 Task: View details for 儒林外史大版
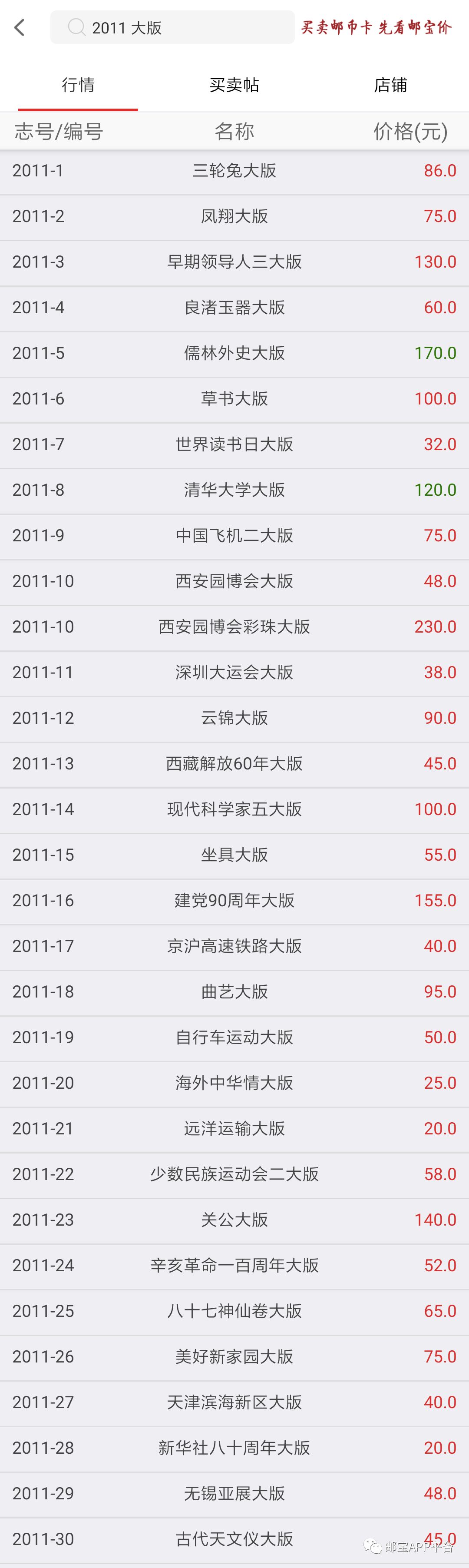(234, 353)
